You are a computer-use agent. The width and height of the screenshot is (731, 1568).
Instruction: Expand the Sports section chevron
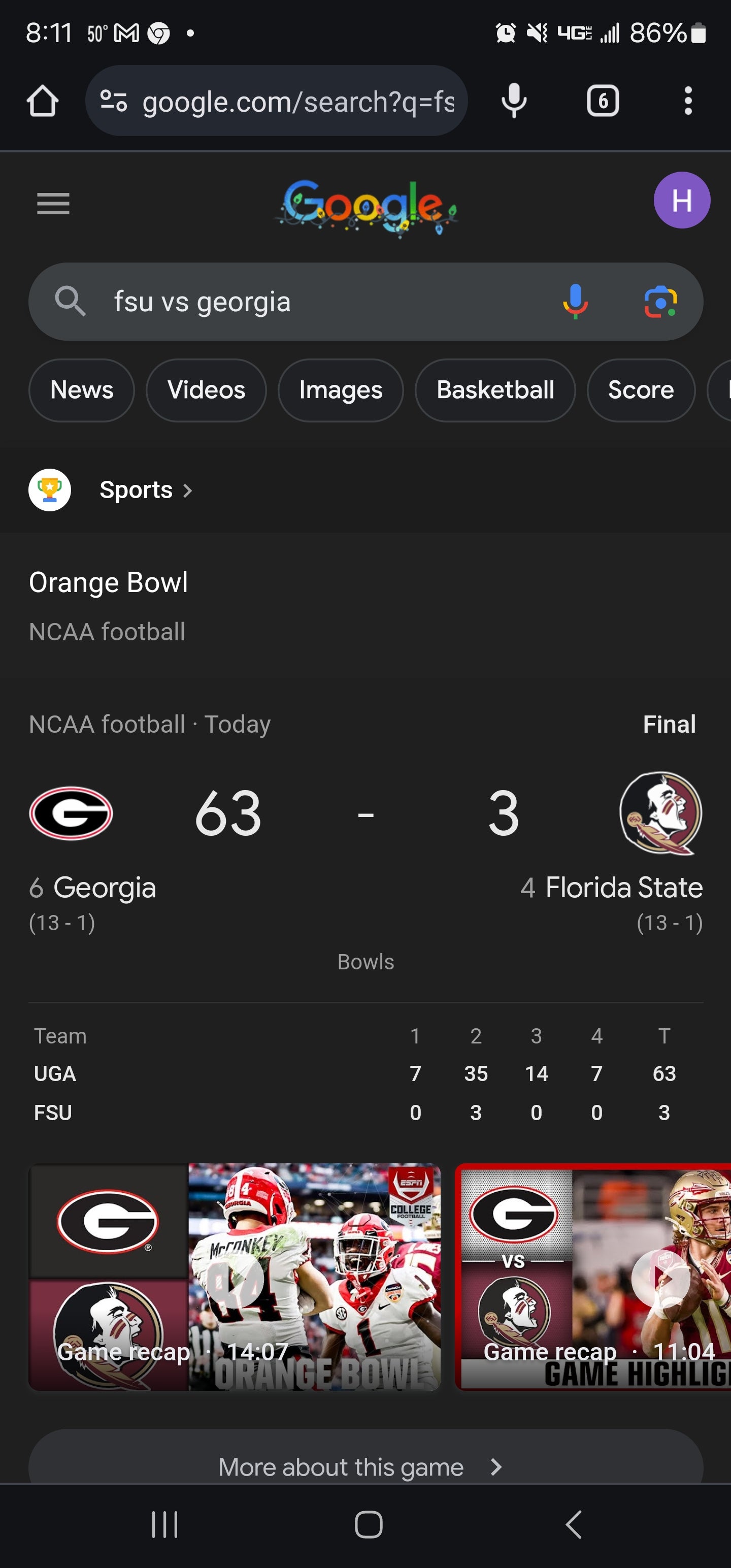click(x=187, y=489)
